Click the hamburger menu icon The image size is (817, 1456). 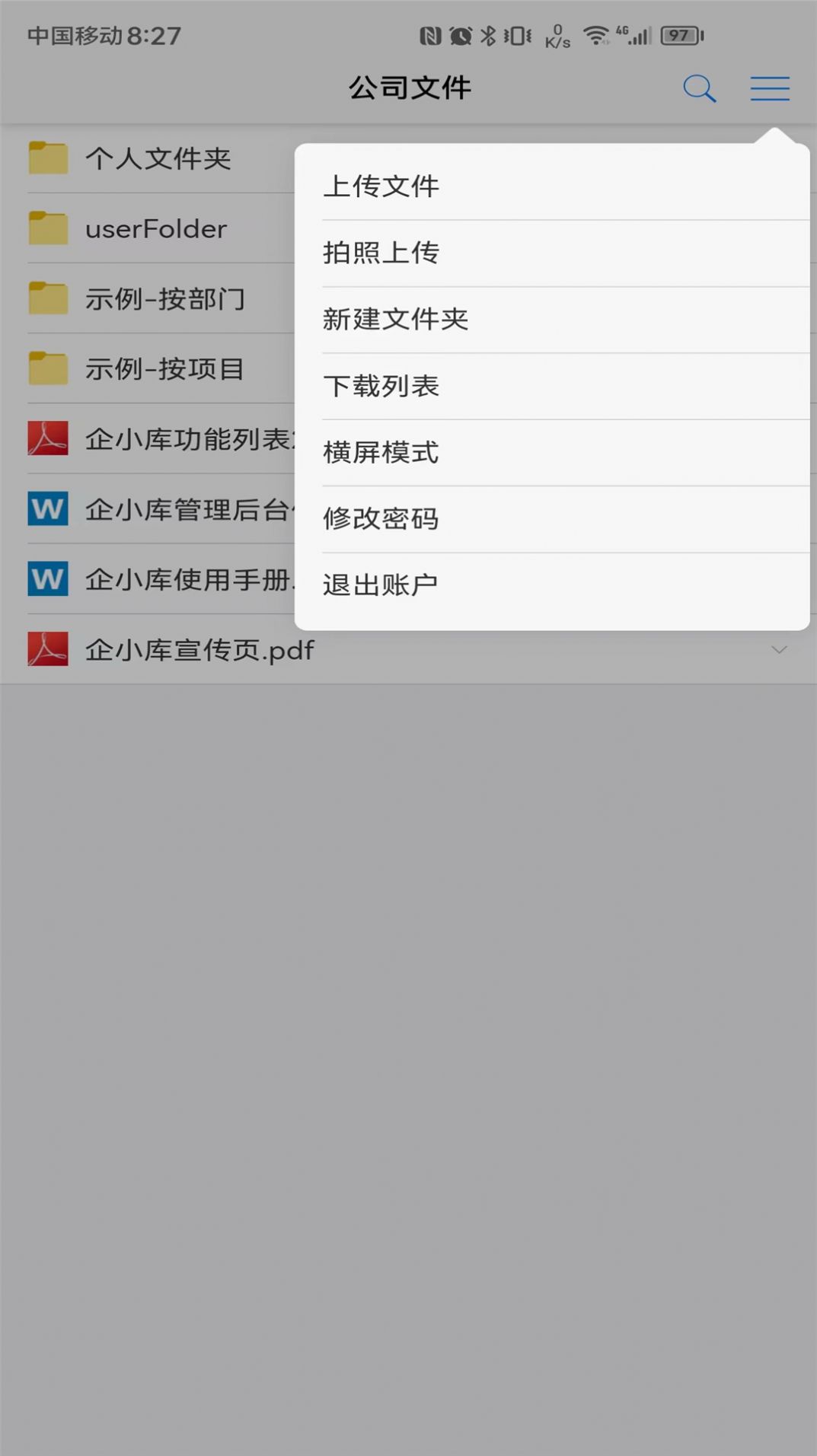click(x=769, y=88)
